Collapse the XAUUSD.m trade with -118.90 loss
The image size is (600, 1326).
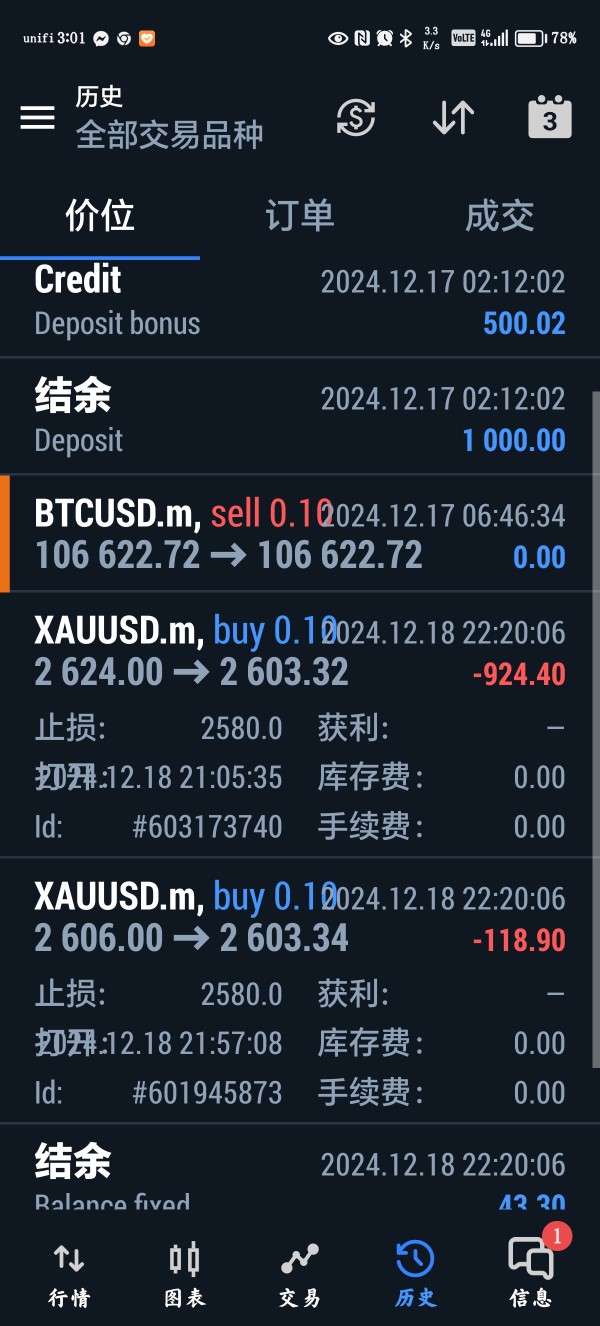click(300, 918)
